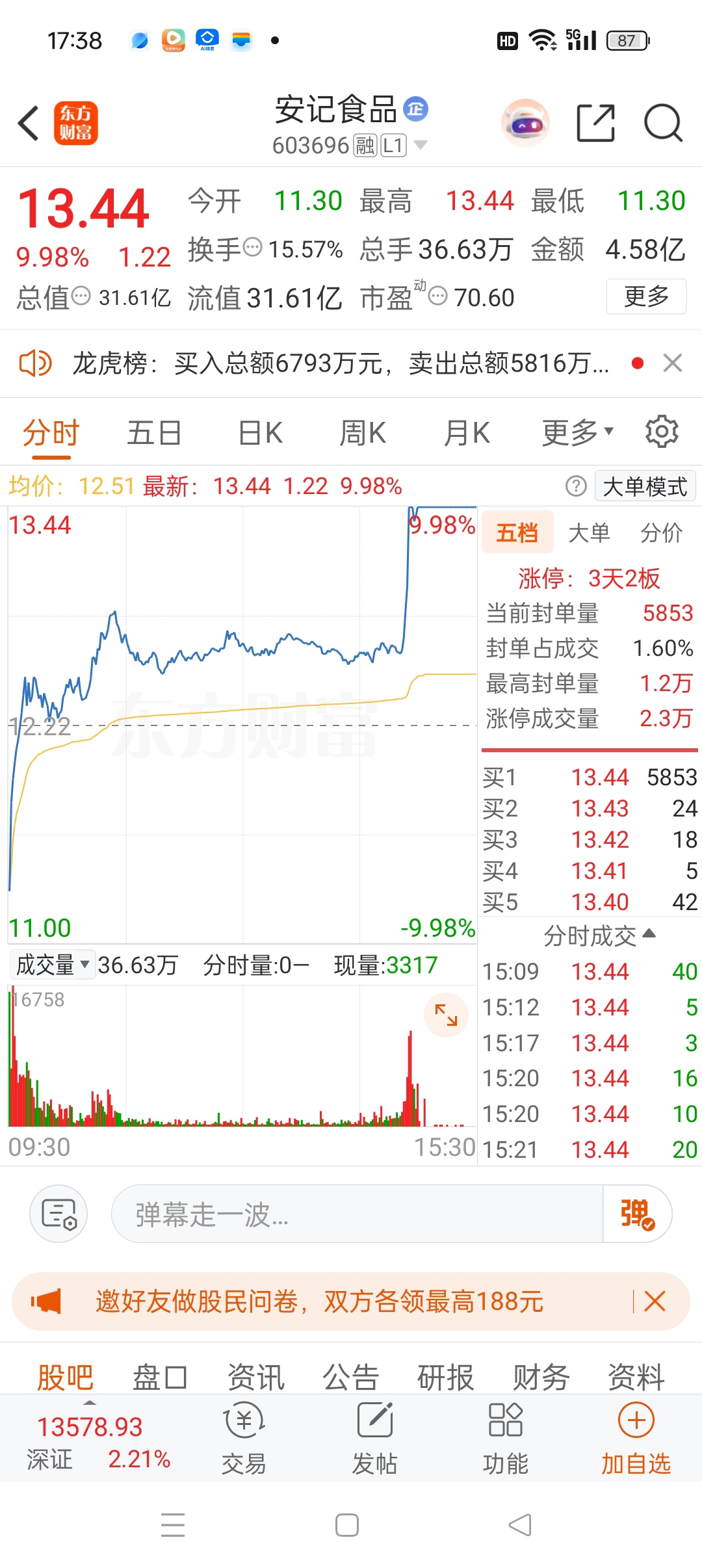Tap the 弹幕走一波 input field
This screenshot has width=702, height=1568.
pos(357,1214)
